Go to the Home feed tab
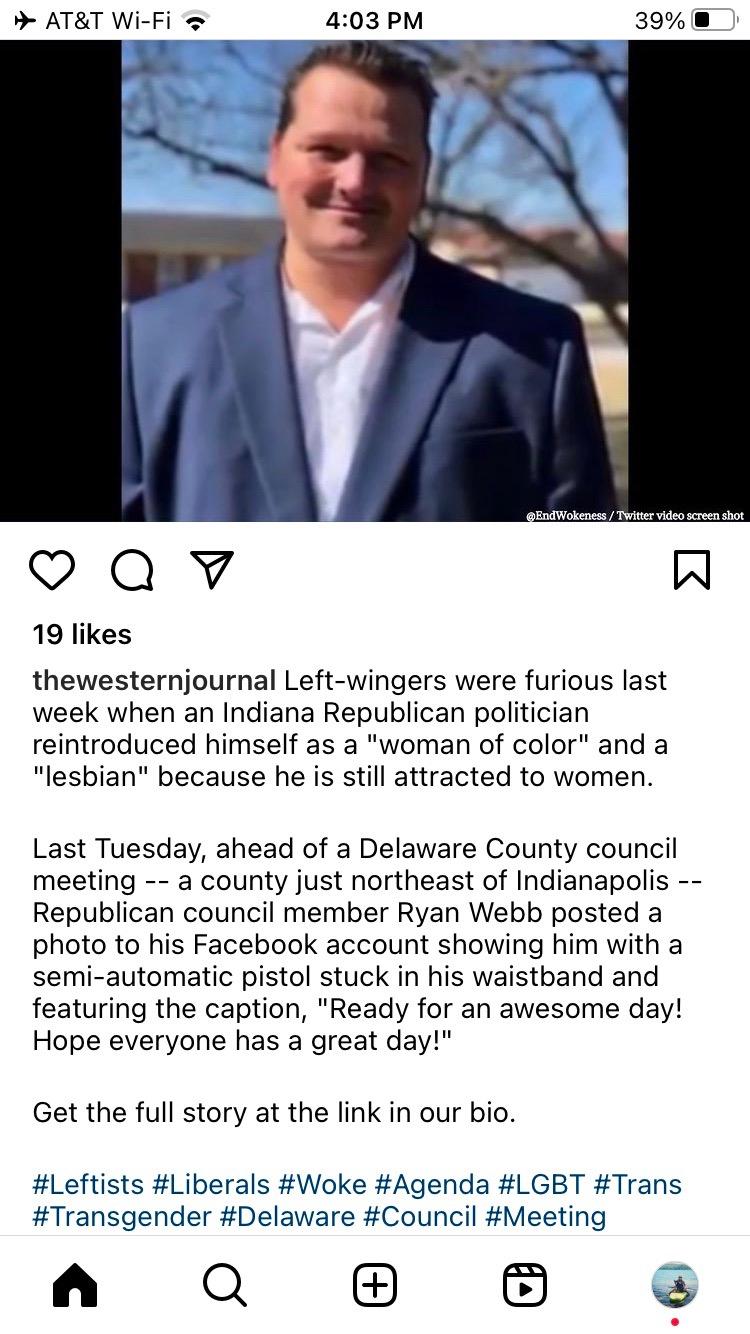Viewport: 750px width, 1334px height. pyautogui.click(x=75, y=1285)
